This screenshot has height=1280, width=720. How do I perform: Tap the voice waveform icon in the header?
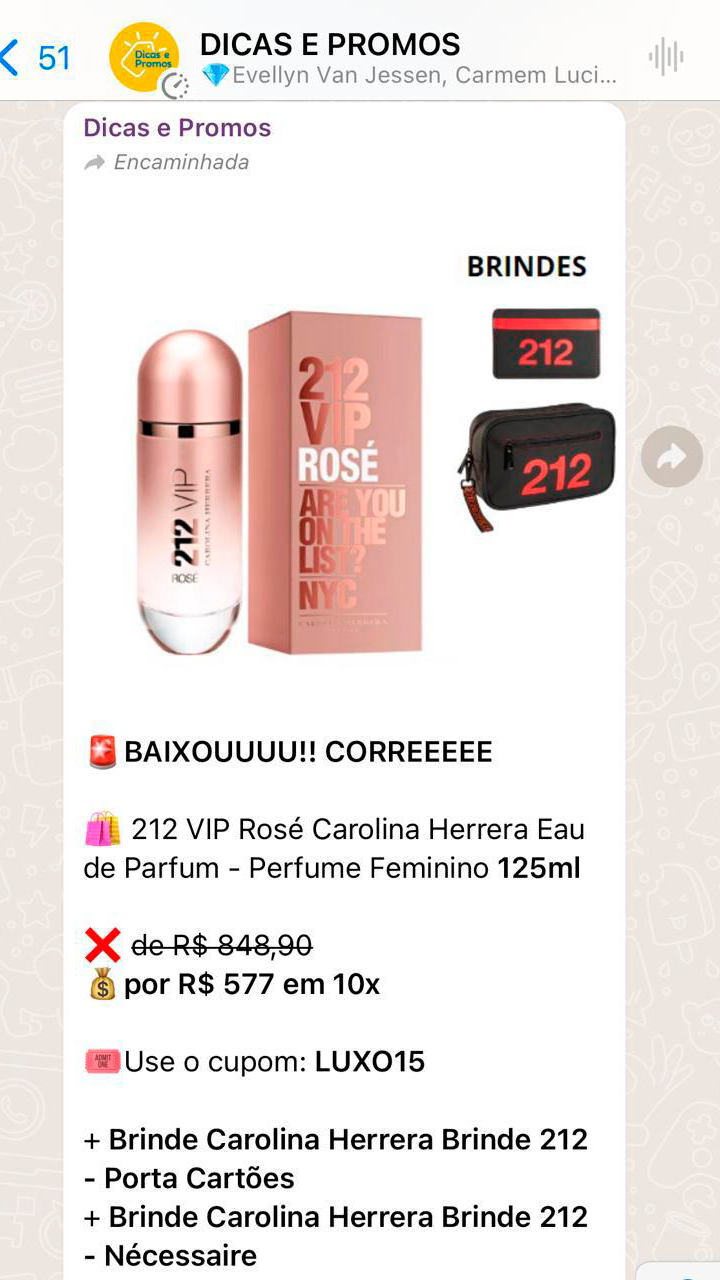tap(666, 58)
